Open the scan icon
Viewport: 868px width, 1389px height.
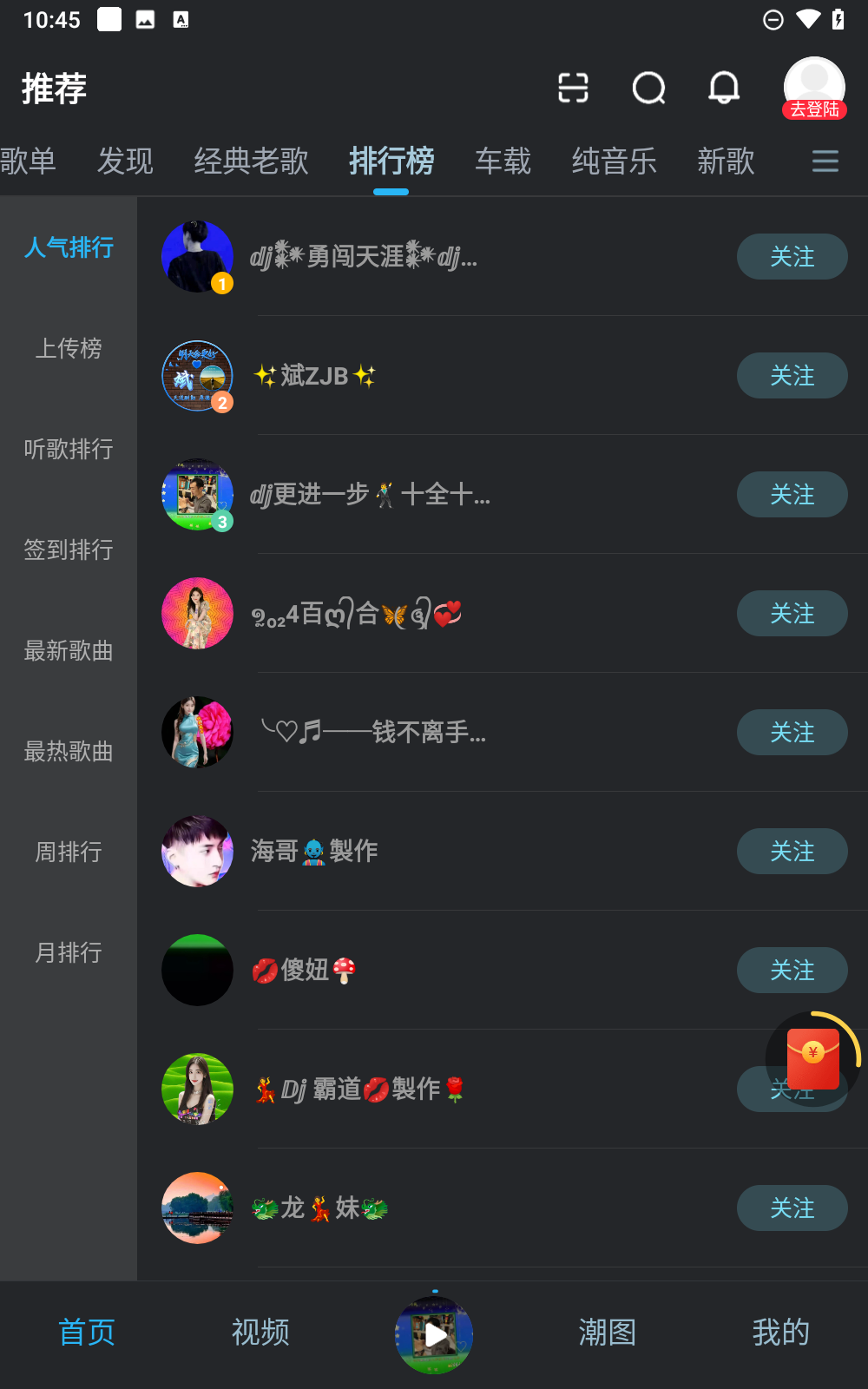click(573, 88)
